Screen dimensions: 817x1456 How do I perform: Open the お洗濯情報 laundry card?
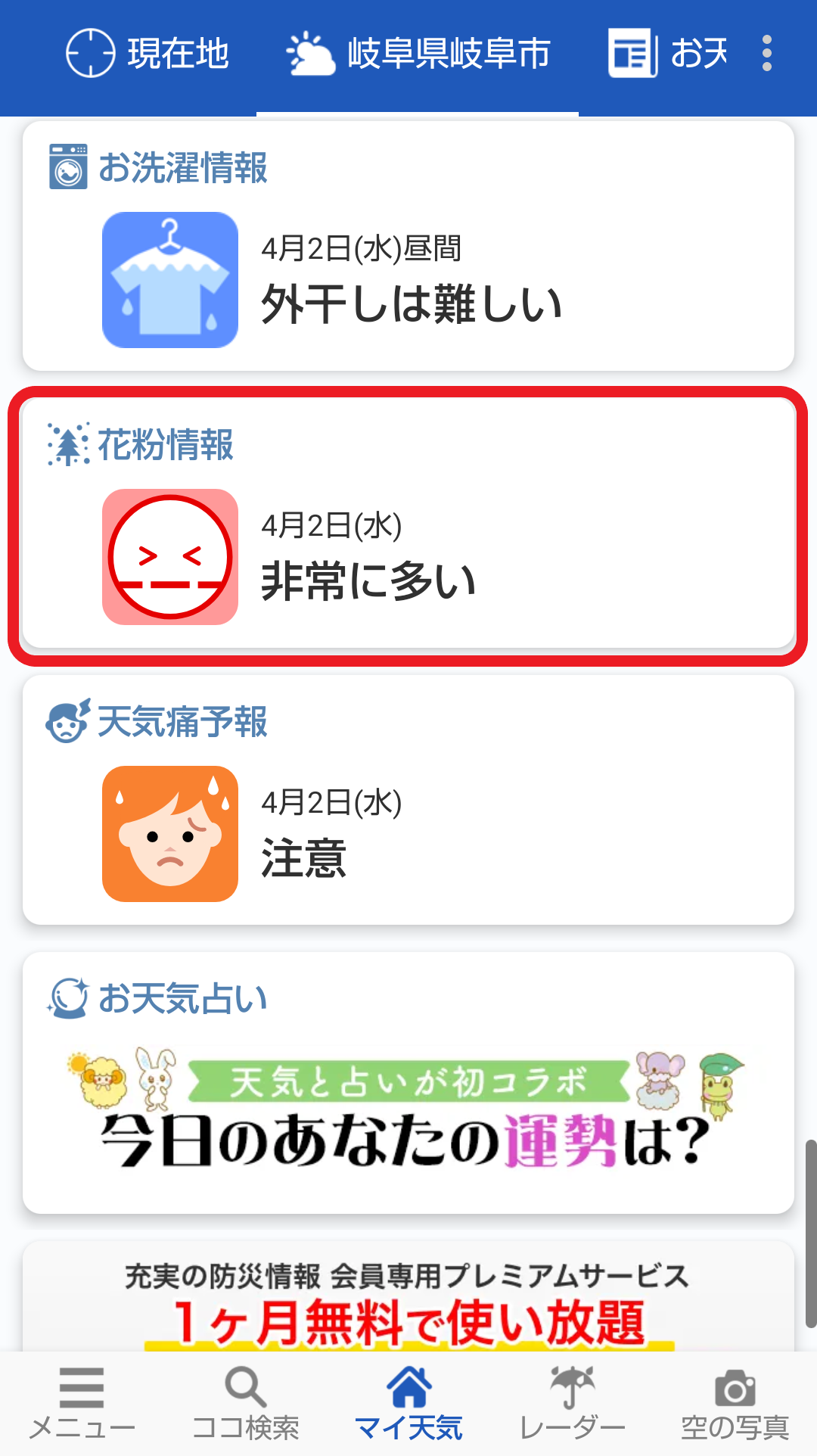408,246
